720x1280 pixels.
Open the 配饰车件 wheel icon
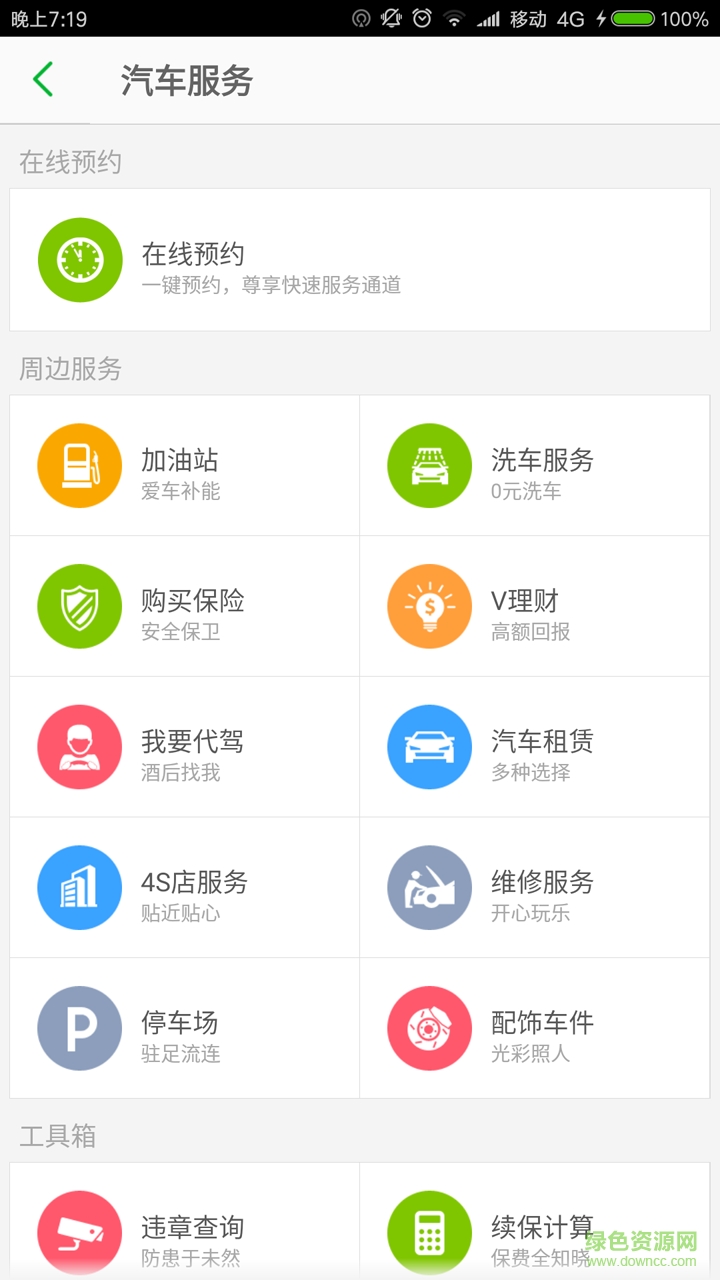click(429, 1028)
